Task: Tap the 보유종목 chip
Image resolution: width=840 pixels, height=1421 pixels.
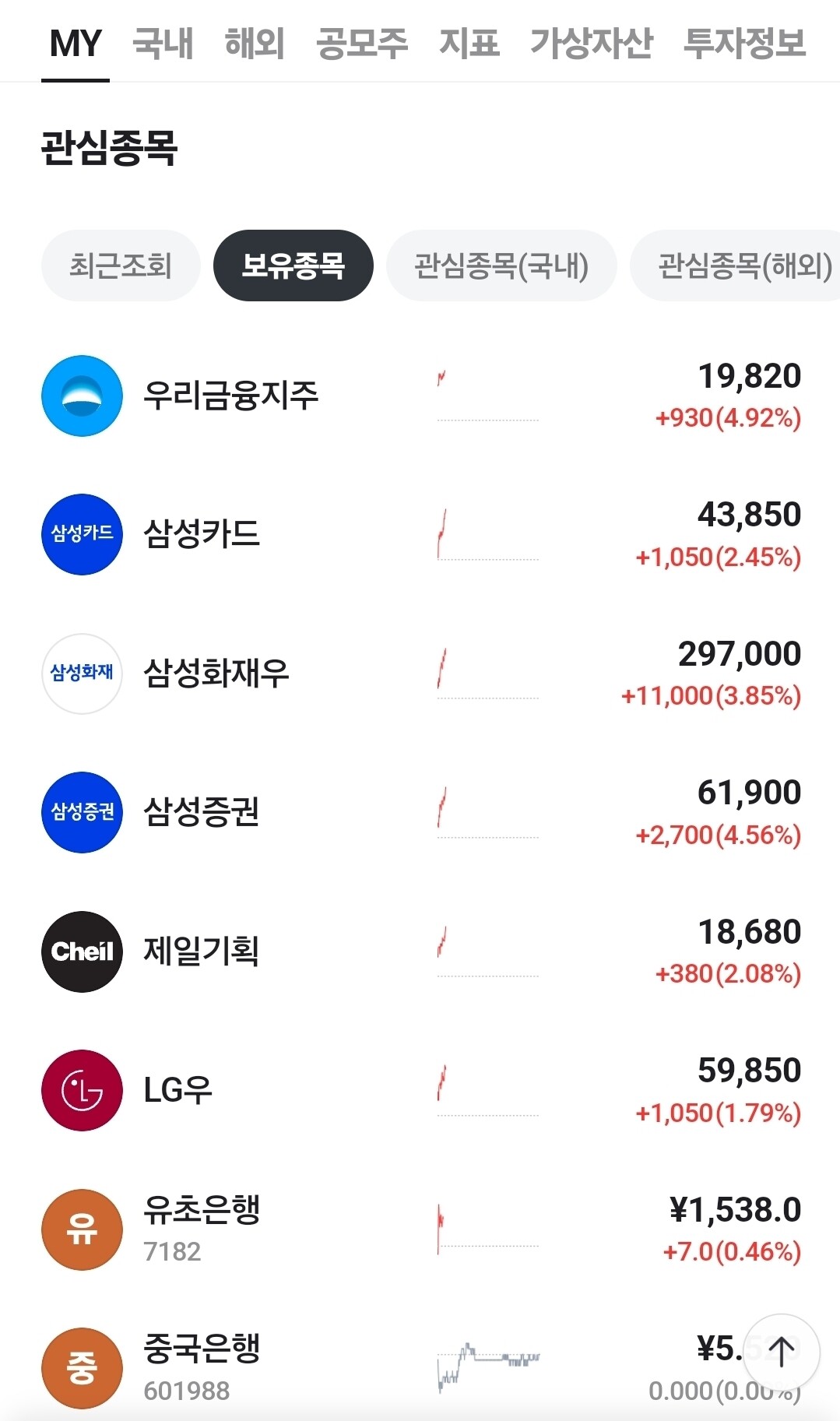Action: click(293, 266)
